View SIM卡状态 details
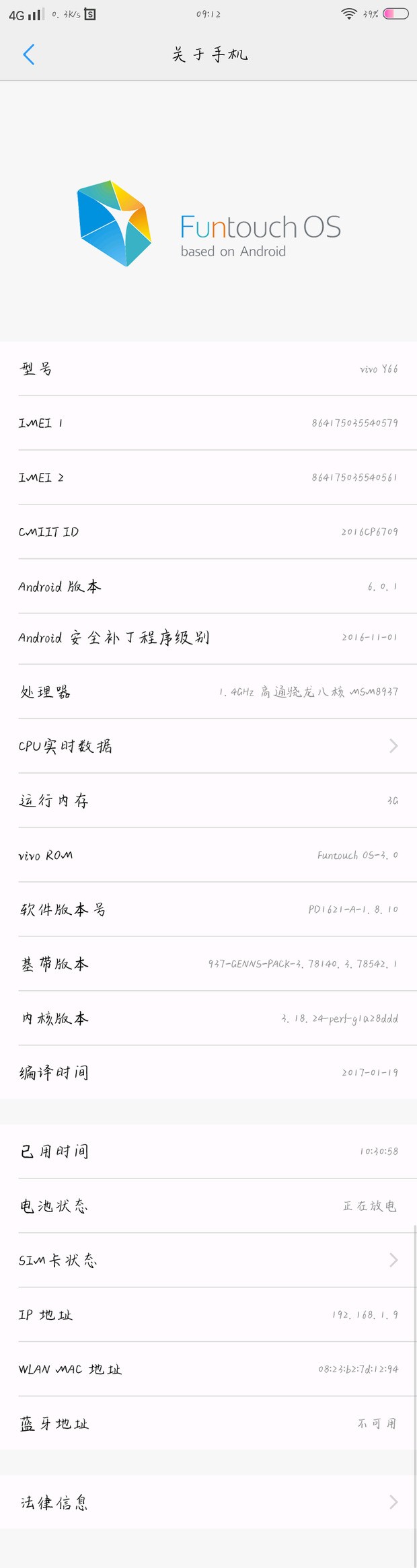This screenshot has height=1568, width=417. click(208, 1260)
